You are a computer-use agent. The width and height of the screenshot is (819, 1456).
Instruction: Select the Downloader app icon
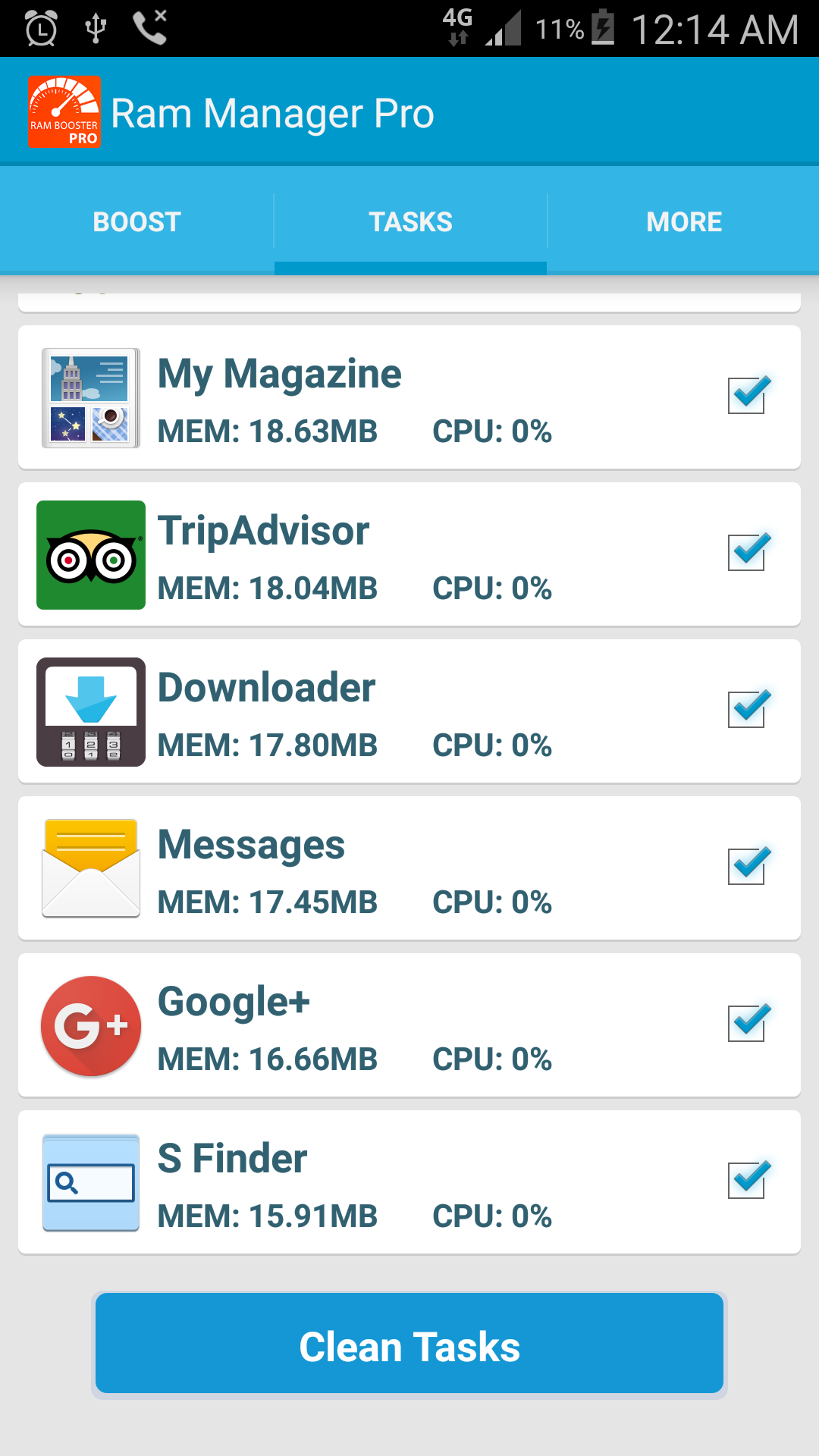point(90,711)
